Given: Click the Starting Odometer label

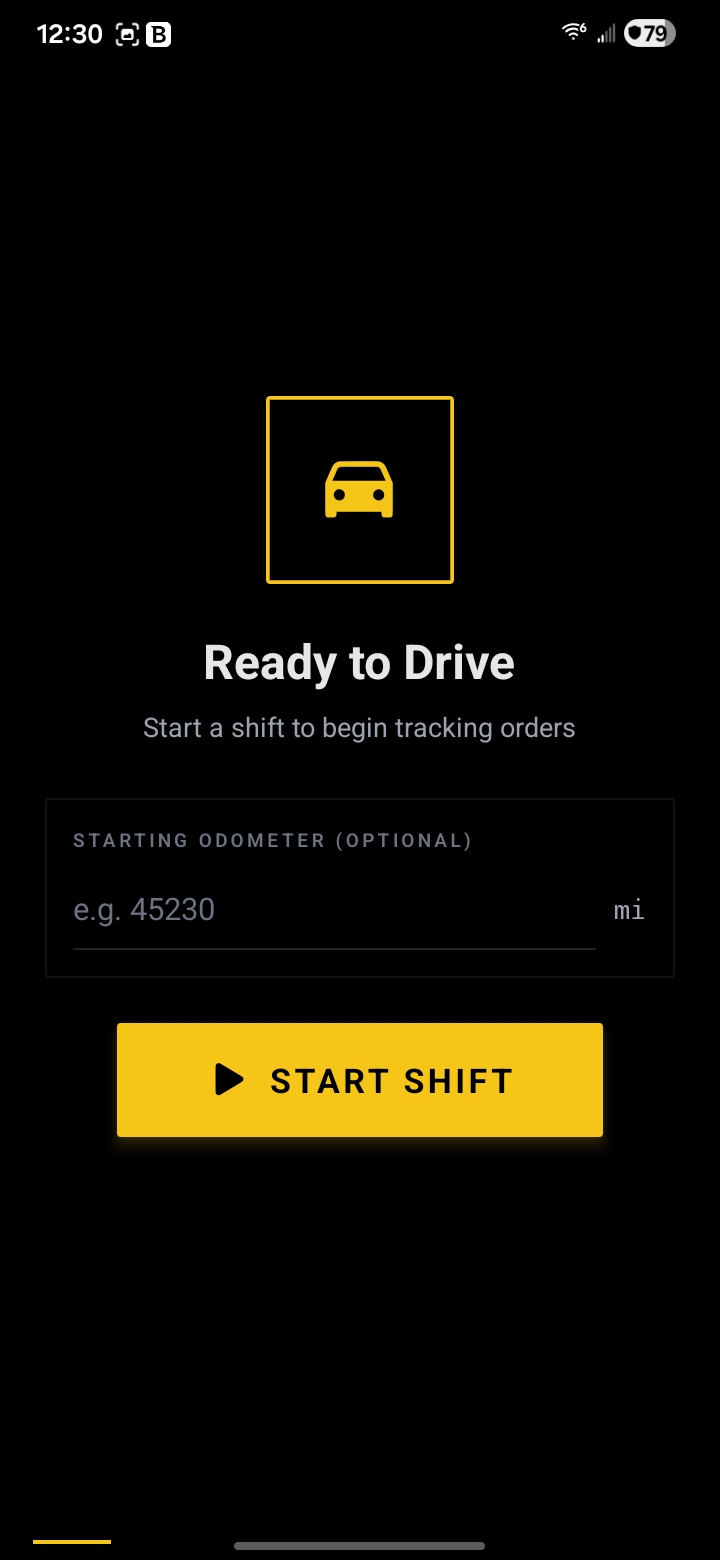Looking at the screenshot, I should tap(273, 840).
